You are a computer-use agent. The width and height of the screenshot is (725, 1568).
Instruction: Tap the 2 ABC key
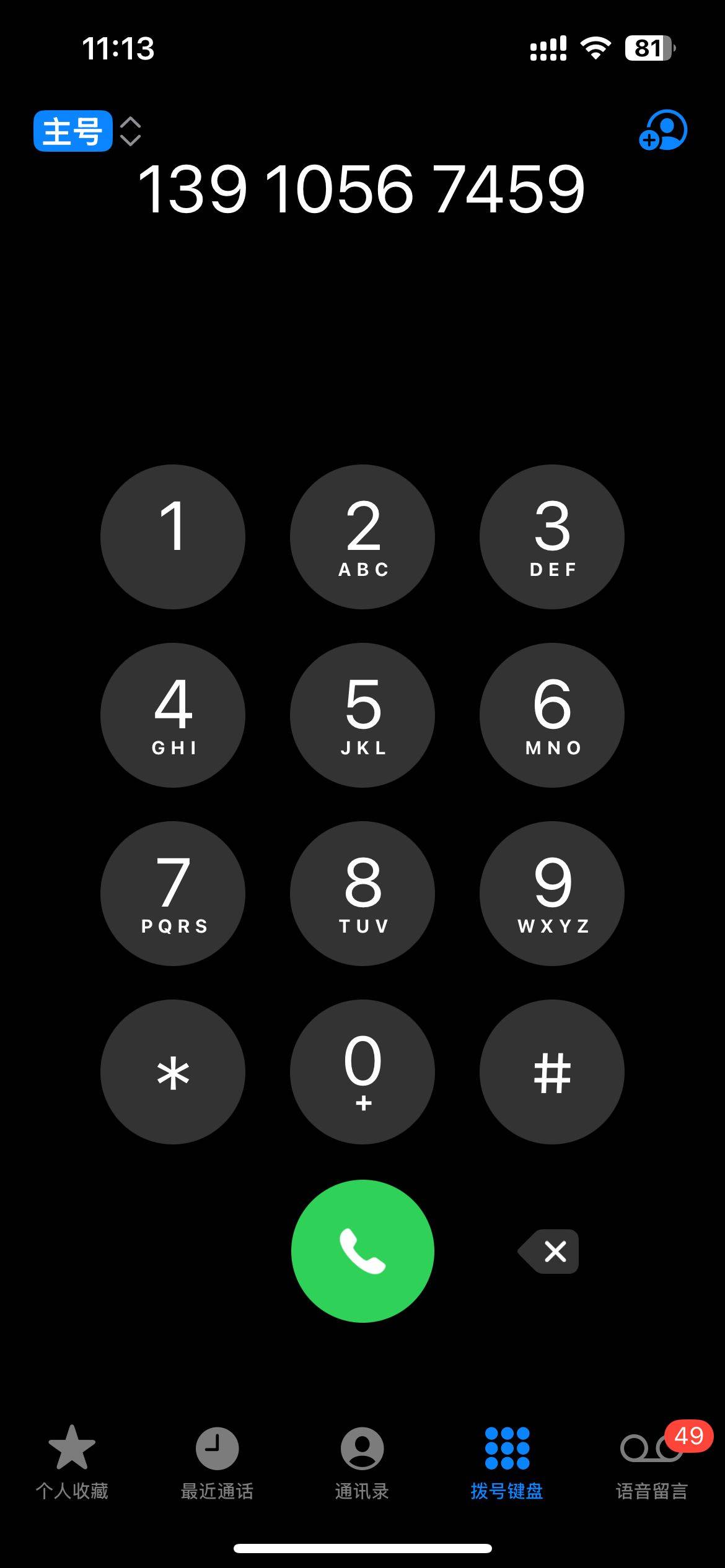[362, 536]
